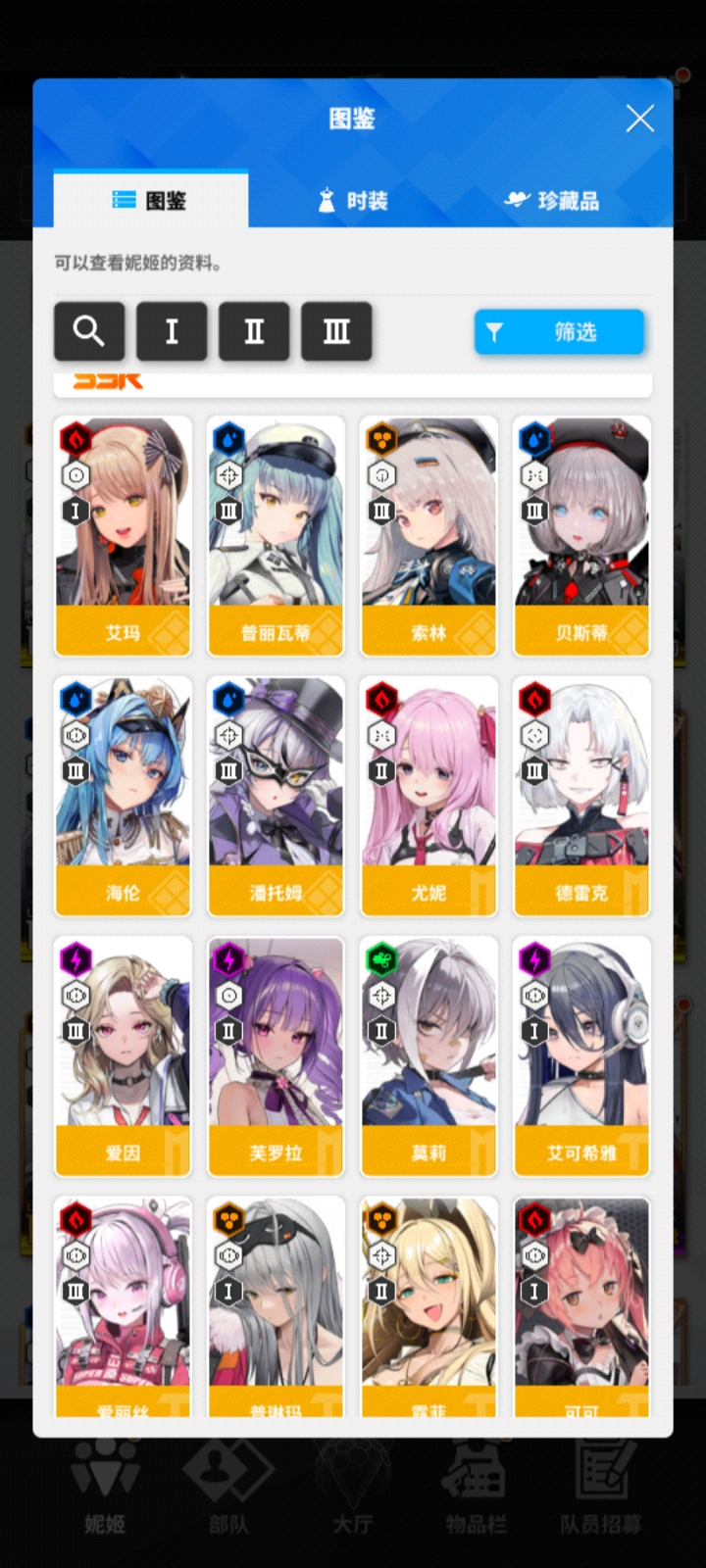
Task: Open 海伦 character card
Action: 124,796
